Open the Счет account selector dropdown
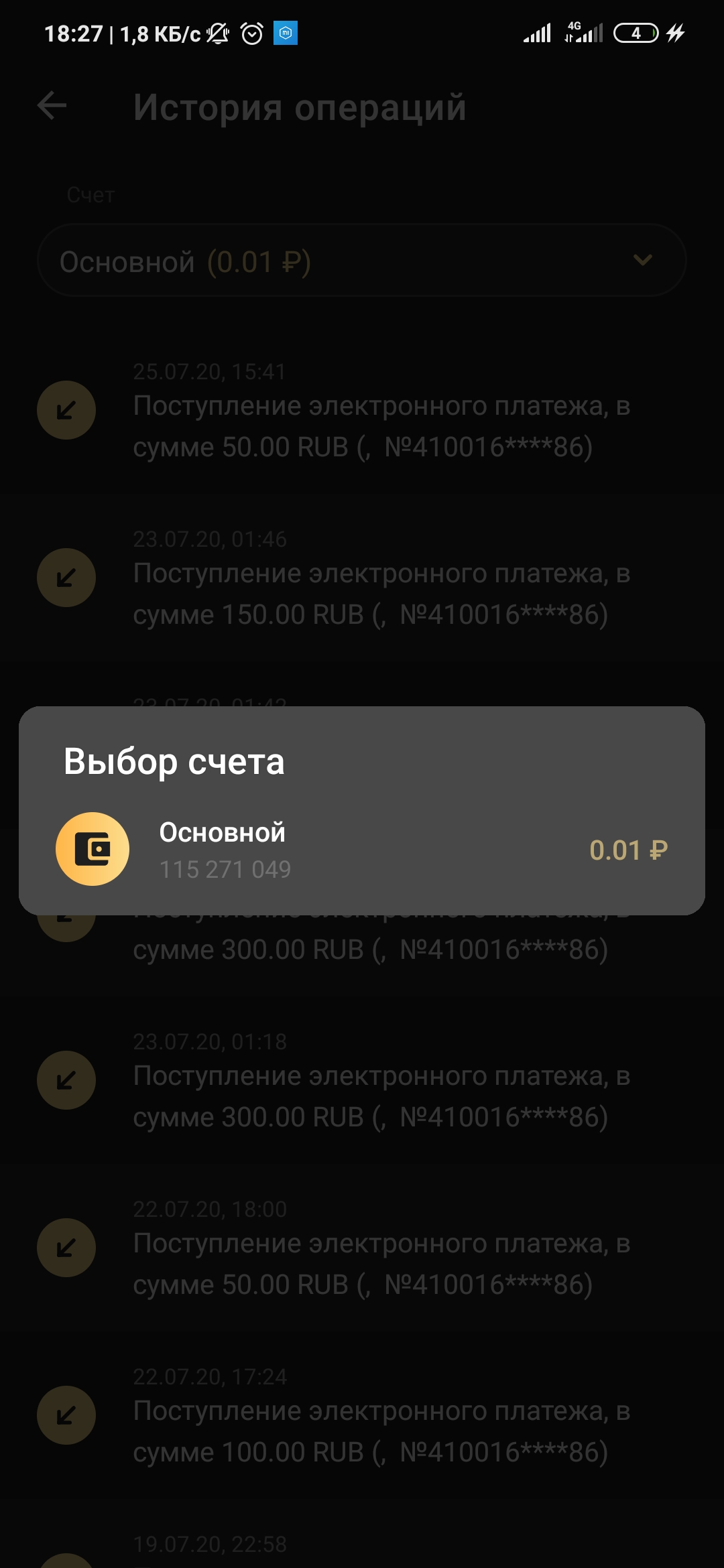Image resolution: width=724 pixels, height=1568 pixels. pos(362,261)
